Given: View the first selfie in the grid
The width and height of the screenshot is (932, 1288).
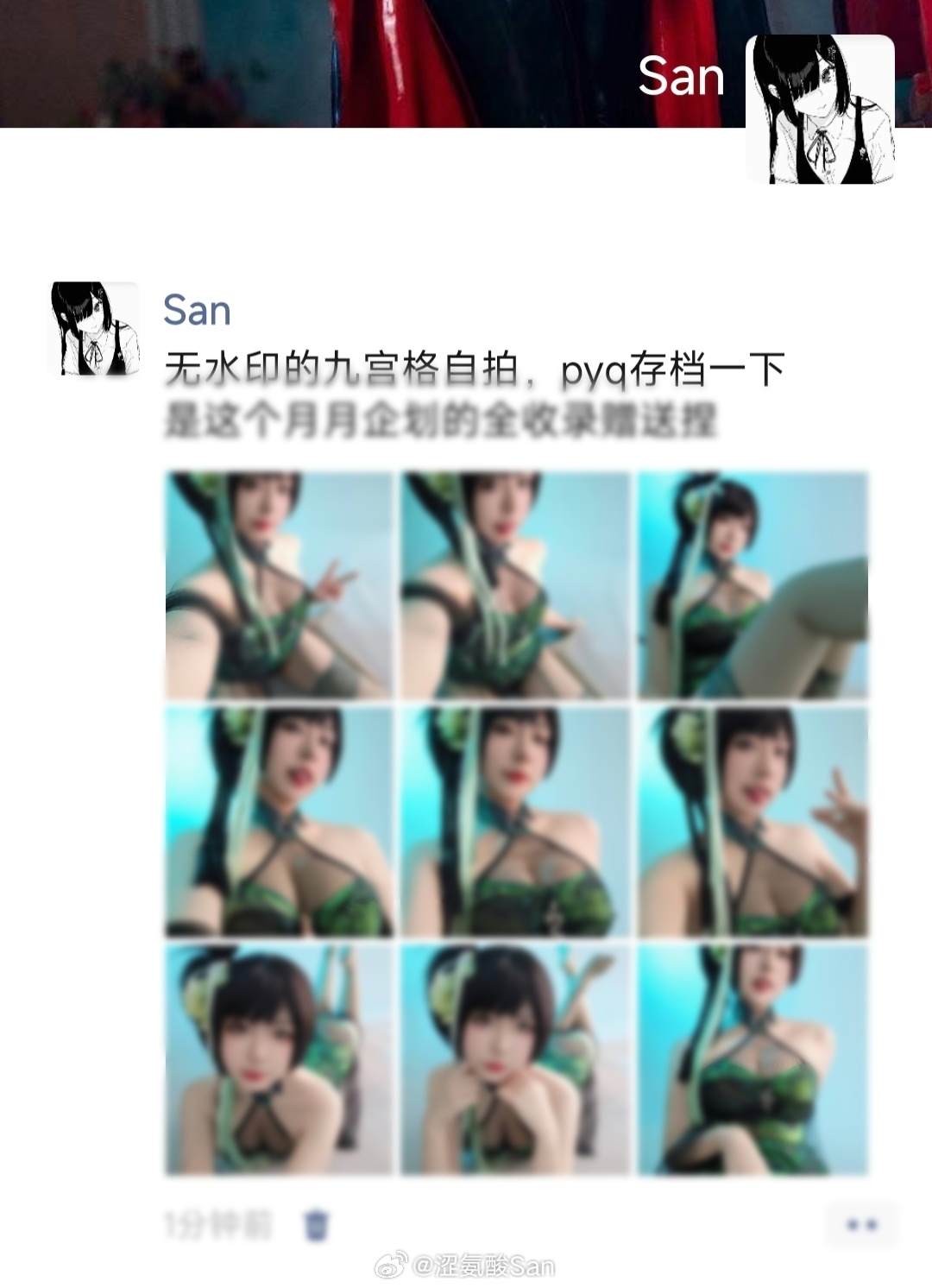Looking at the screenshot, I should [x=279, y=584].
